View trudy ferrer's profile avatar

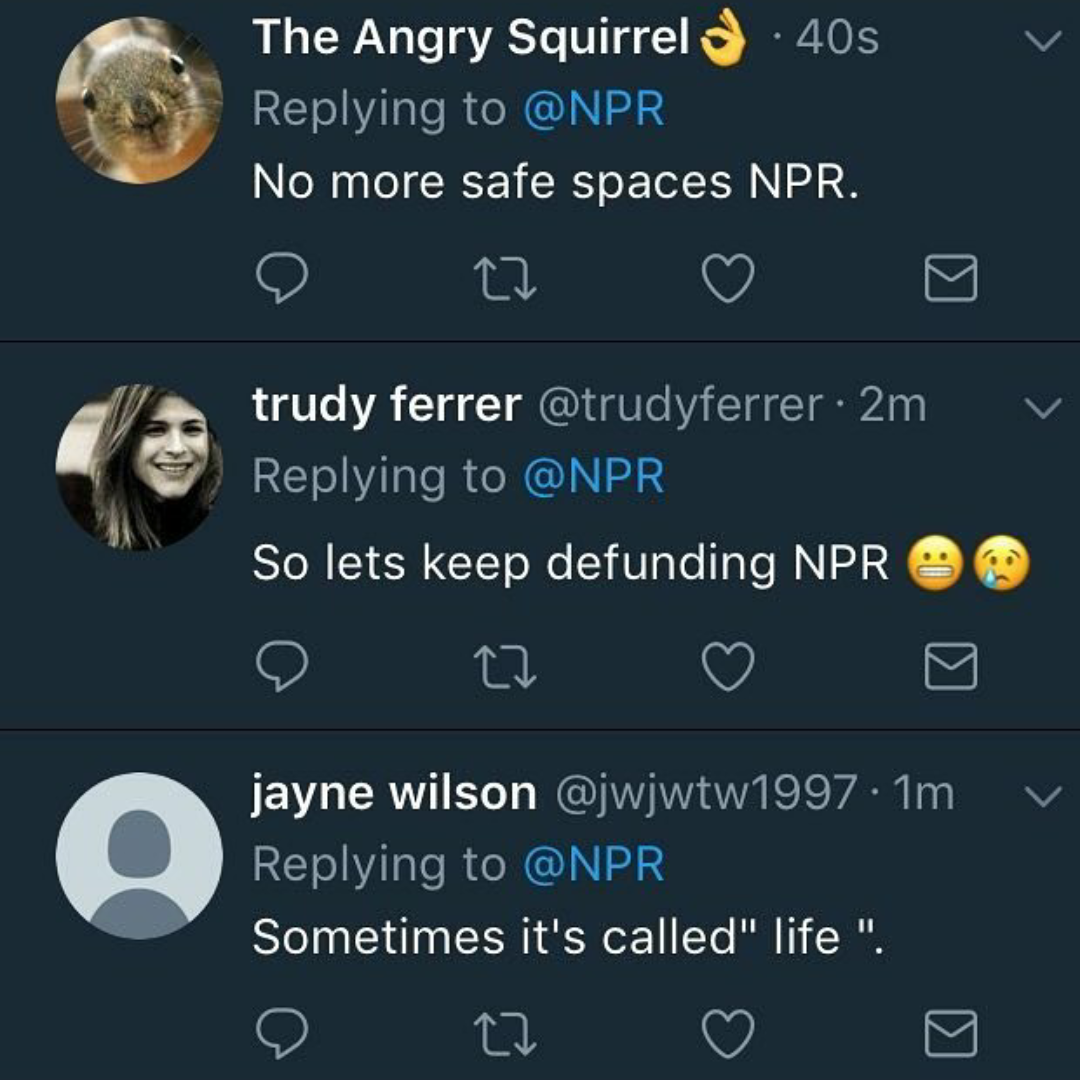click(x=139, y=467)
